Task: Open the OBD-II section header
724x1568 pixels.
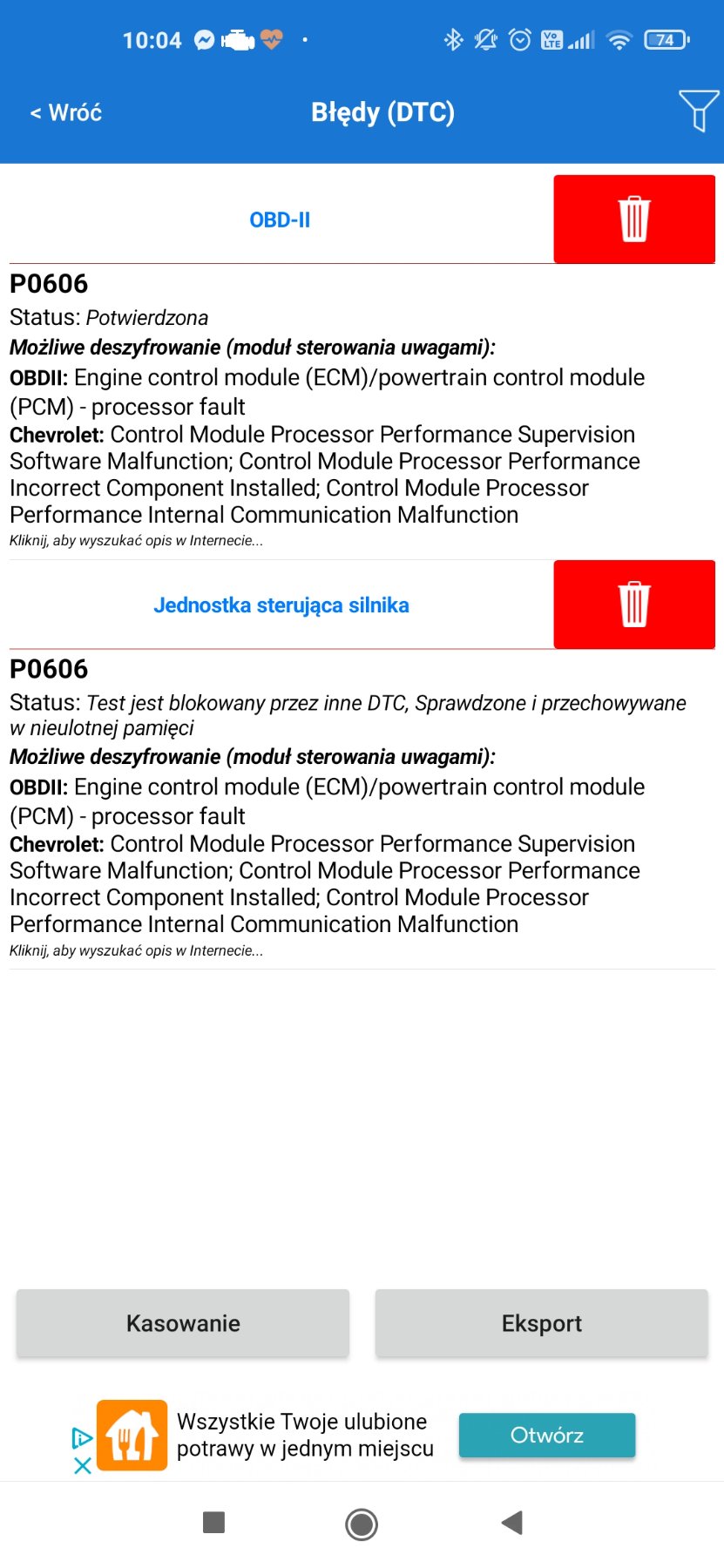Action: [x=280, y=220]
